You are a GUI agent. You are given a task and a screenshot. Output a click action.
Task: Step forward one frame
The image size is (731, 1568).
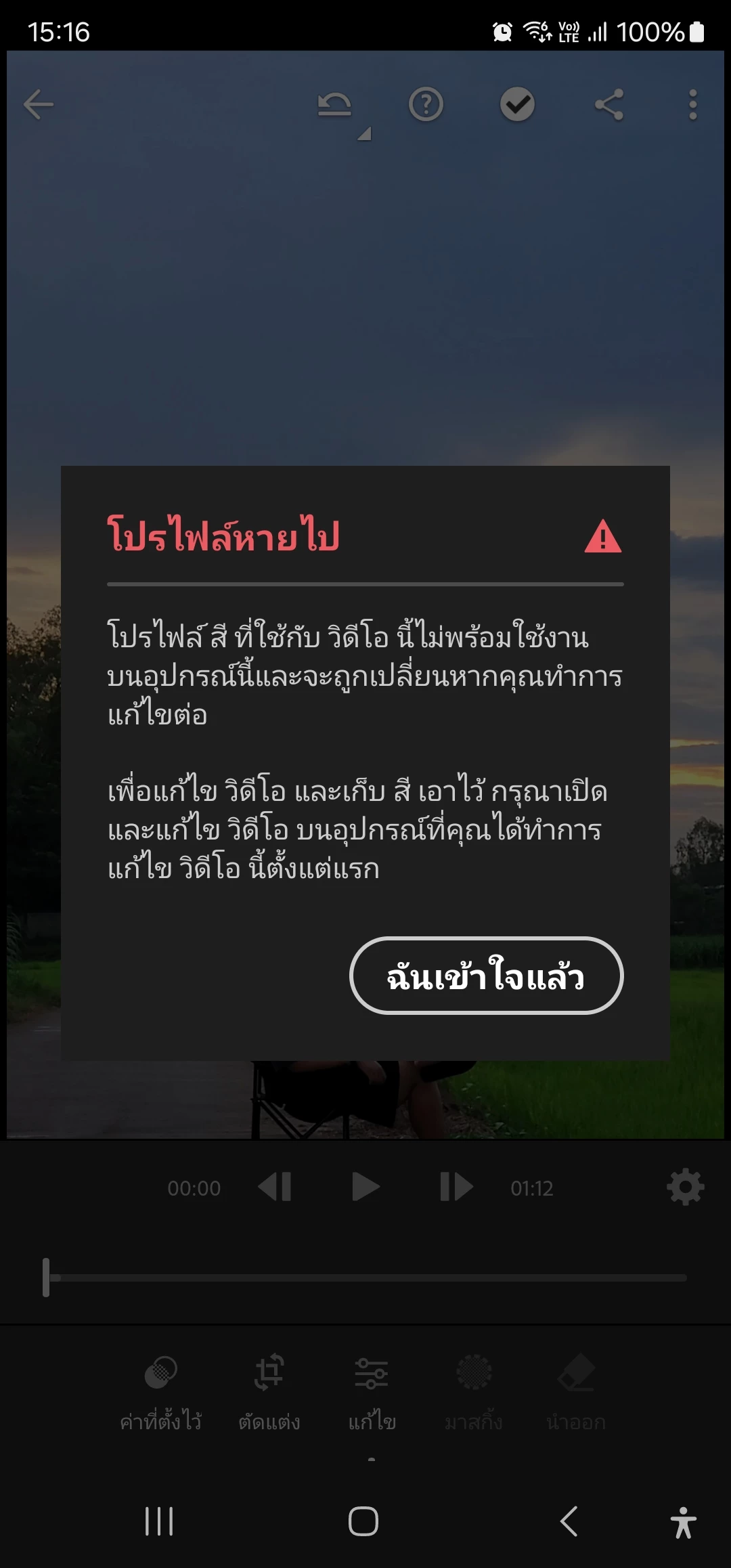[x=456, y=1187]
